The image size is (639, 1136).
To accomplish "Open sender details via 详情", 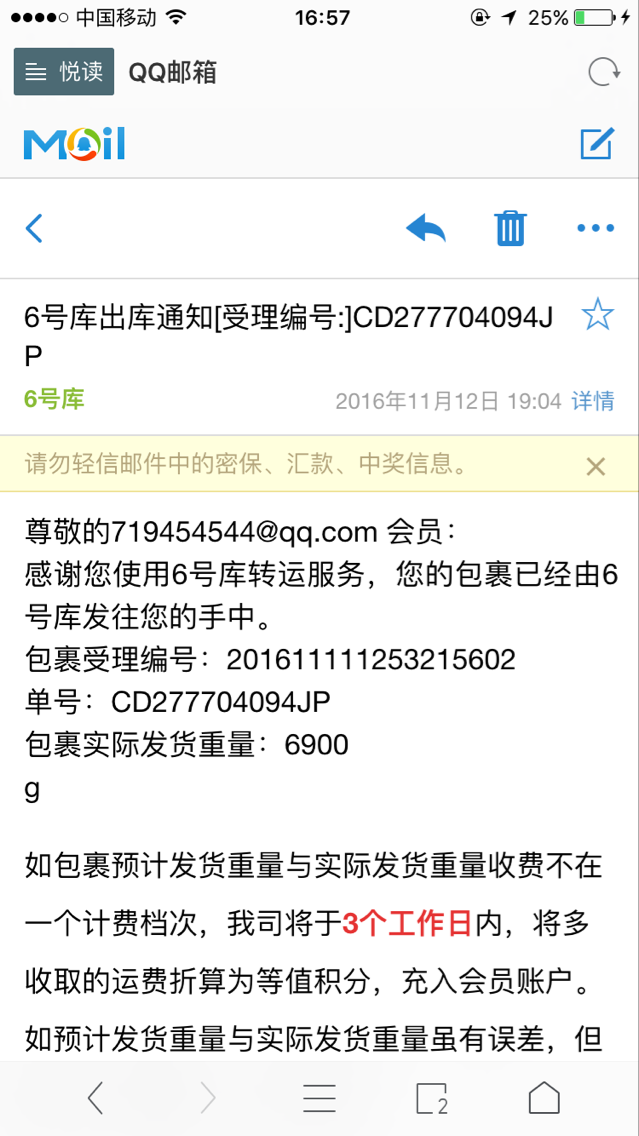I will 593,401.
